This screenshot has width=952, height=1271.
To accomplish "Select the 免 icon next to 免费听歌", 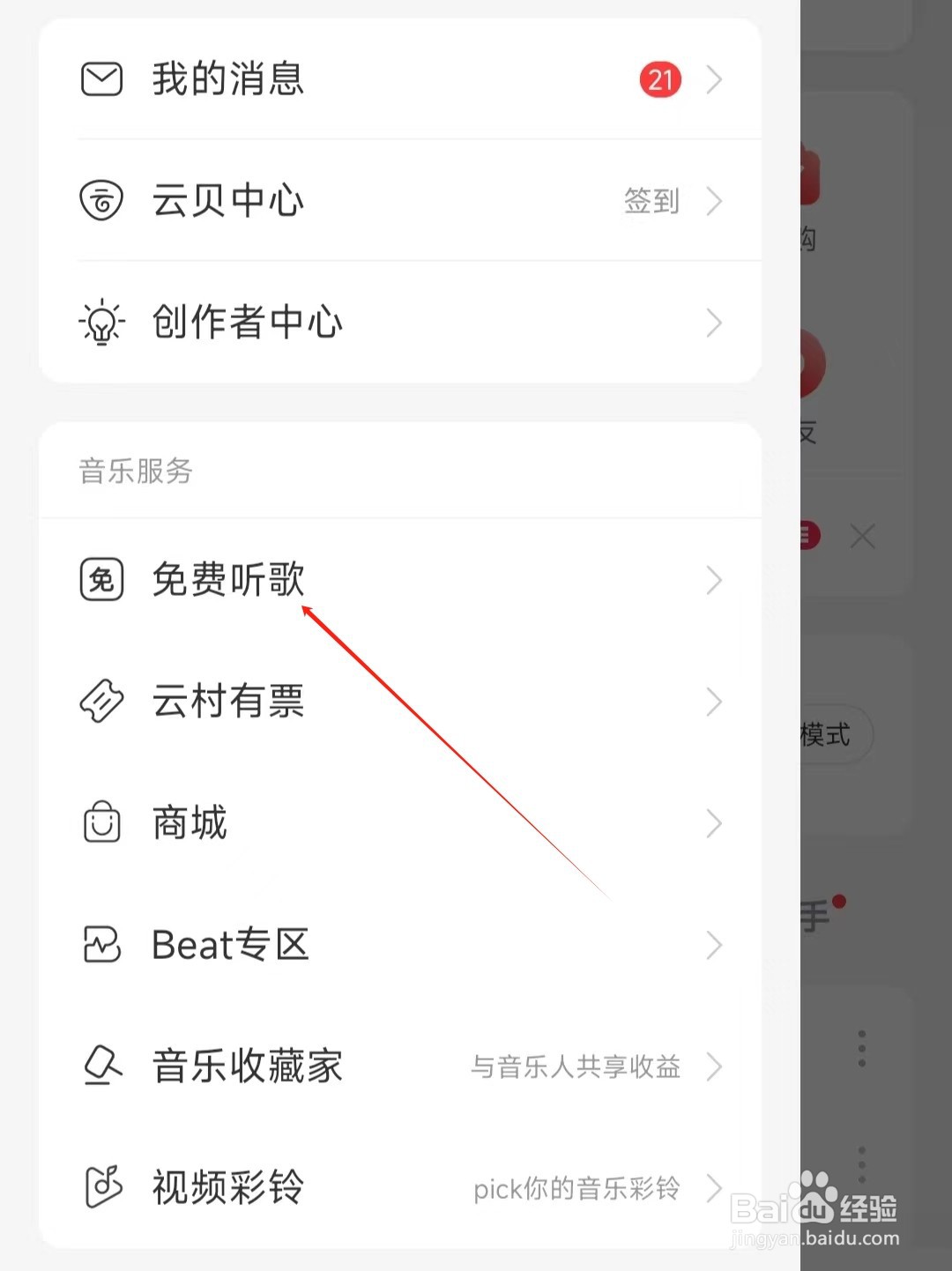I will (100, 580).
